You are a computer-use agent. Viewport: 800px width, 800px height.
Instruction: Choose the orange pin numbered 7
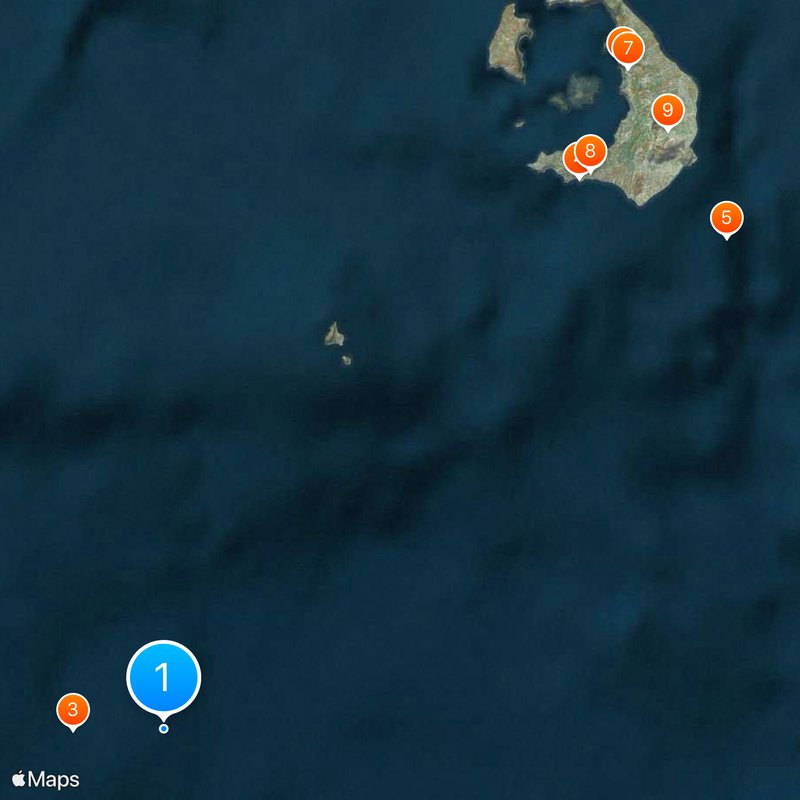tap(628, 47)
